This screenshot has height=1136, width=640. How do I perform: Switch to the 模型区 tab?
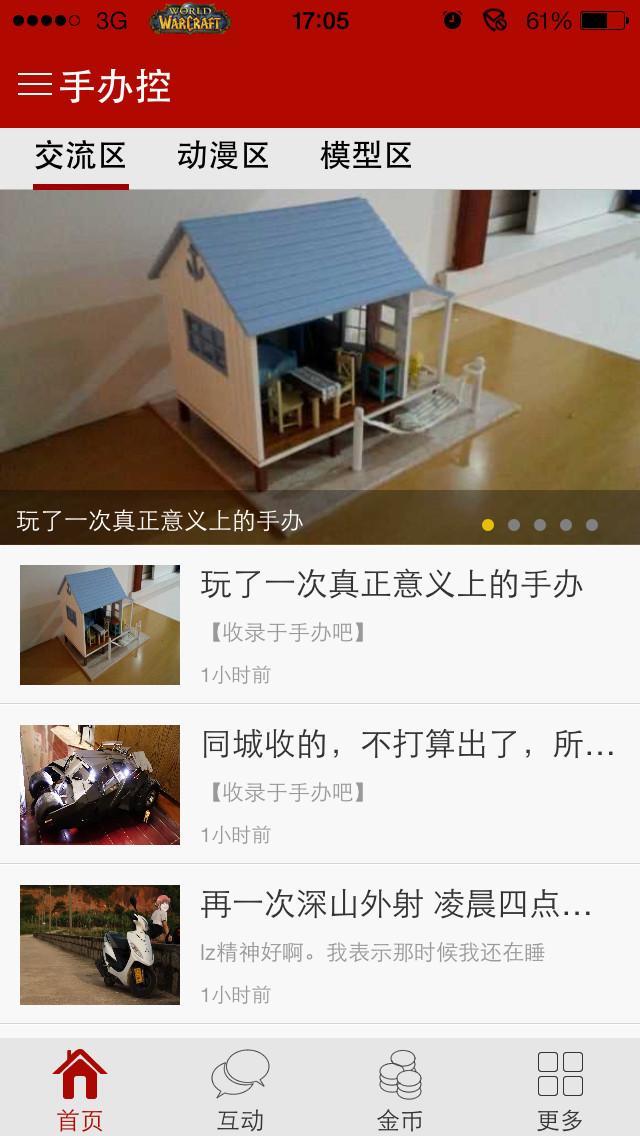click(366, 156)
